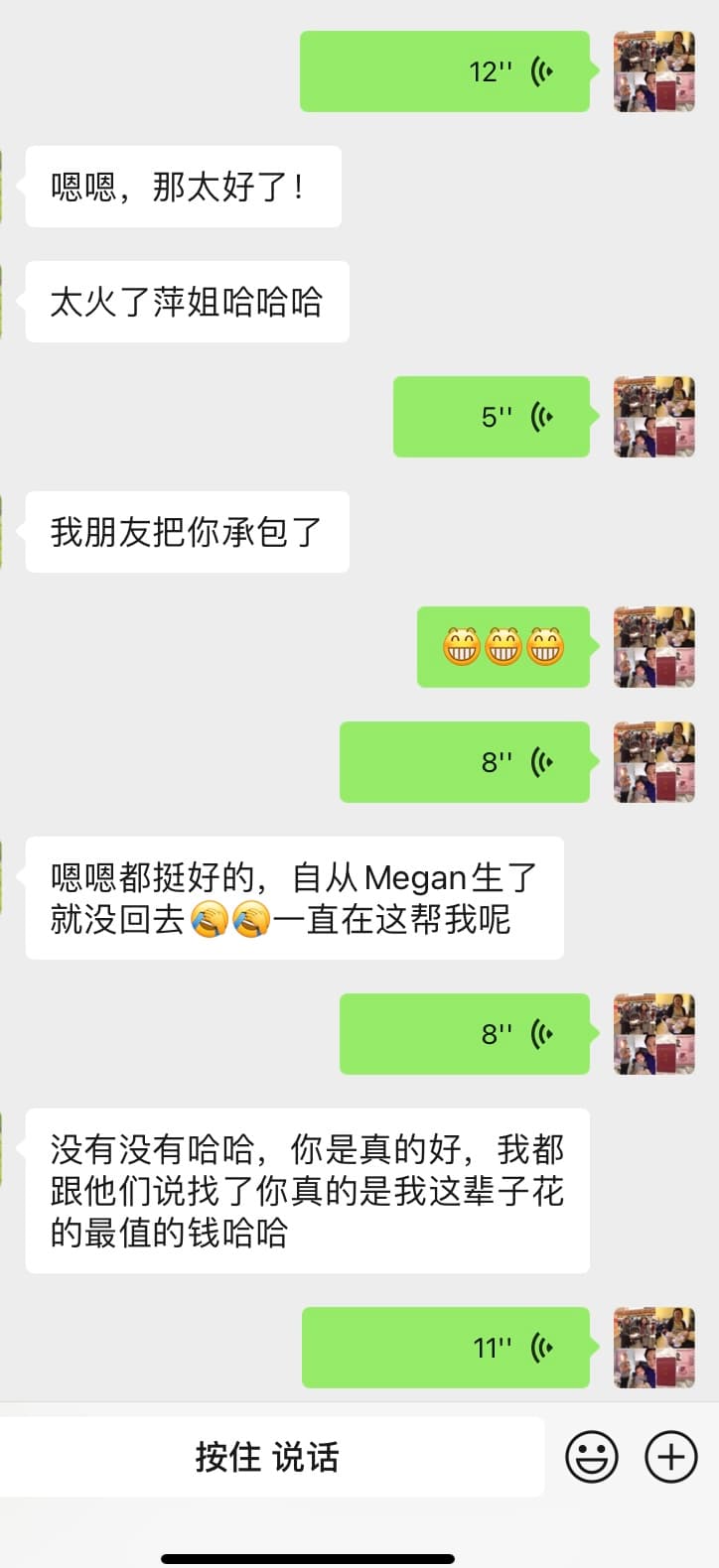Viewport: 719px width, 1568px height.
Task: Tap the 按住 说话 hold-to-talk button
Action: click(x=268, y=1457)
